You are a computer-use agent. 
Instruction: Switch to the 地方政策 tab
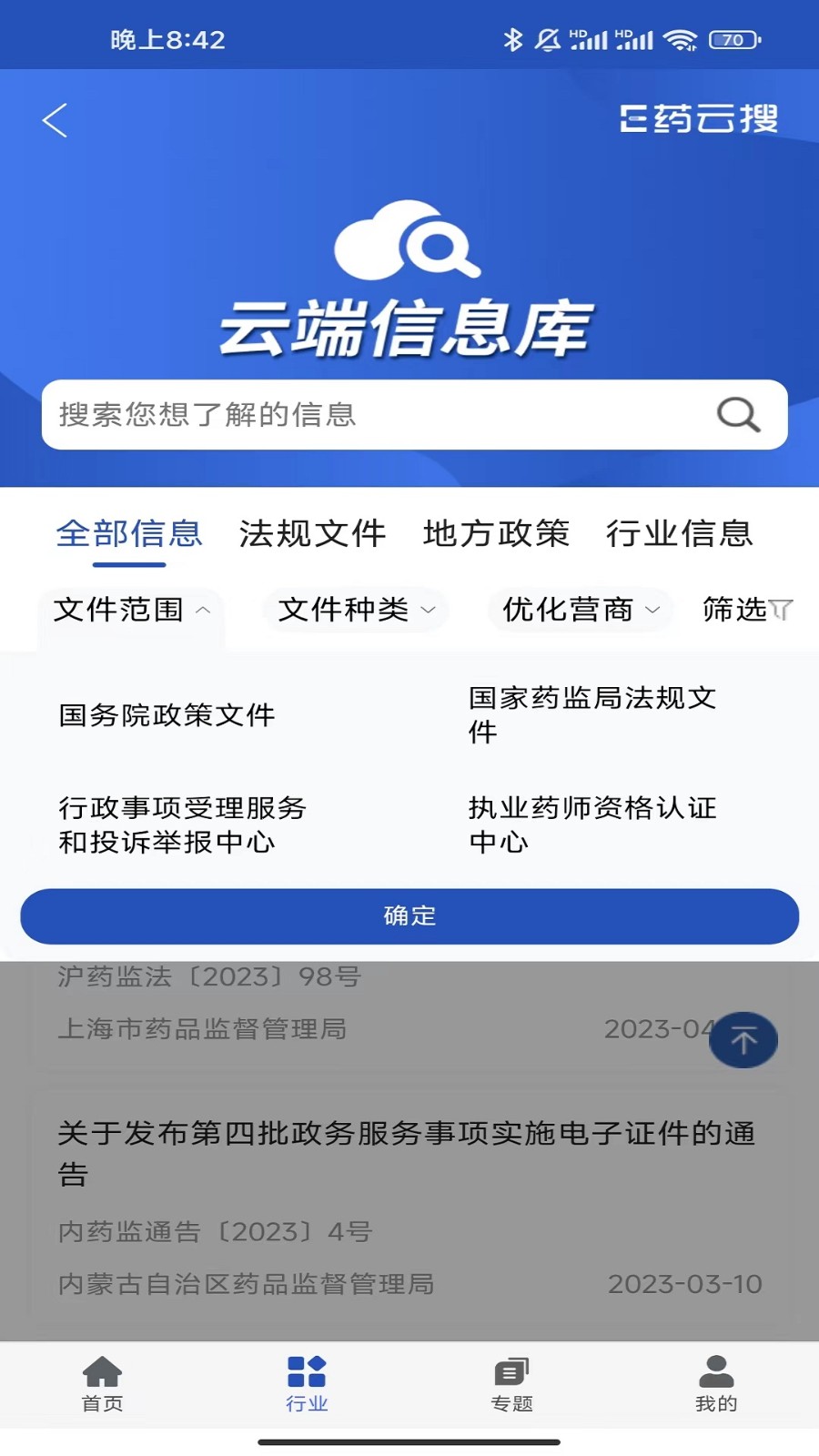click(x=497, y=535)
